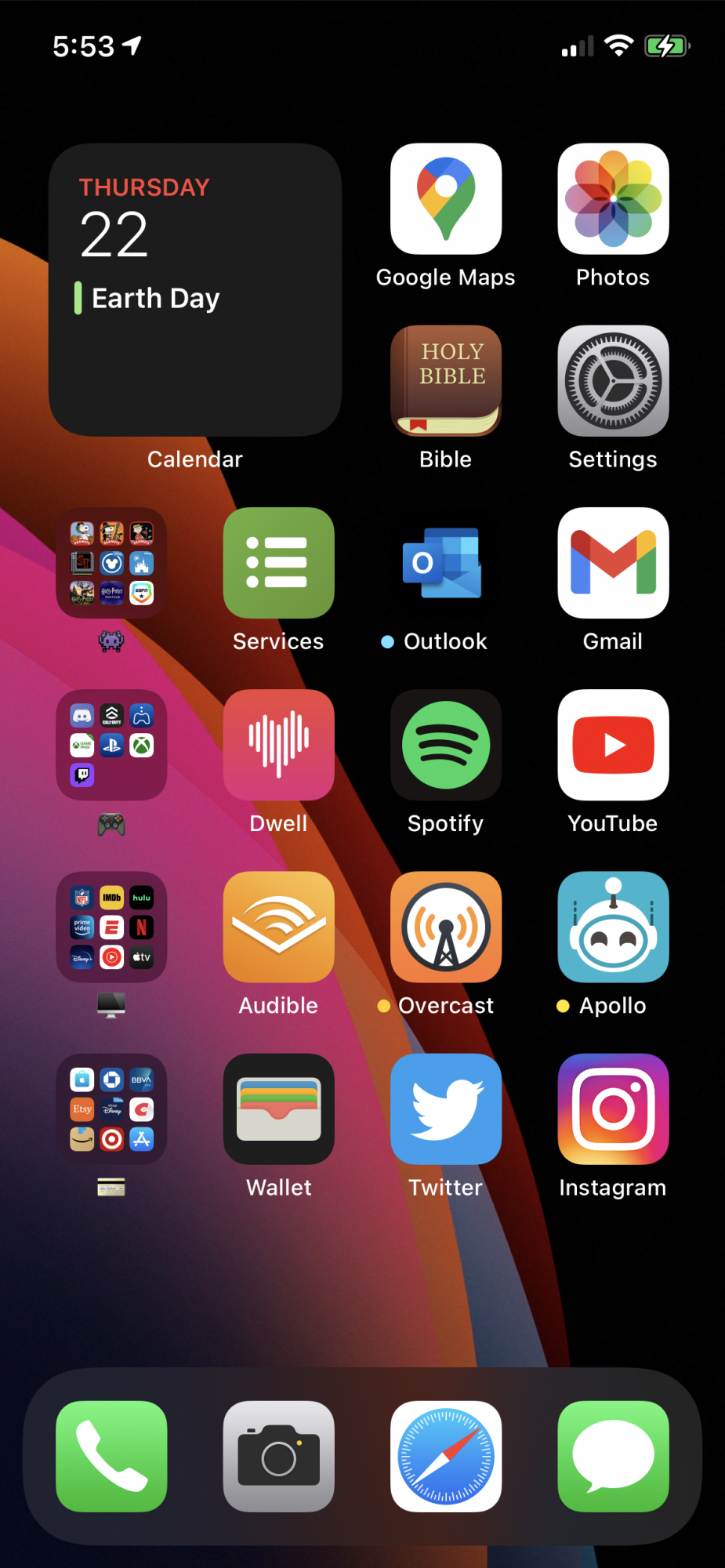Open Twitter
725x1568 pixels.
coord(445,1109)
